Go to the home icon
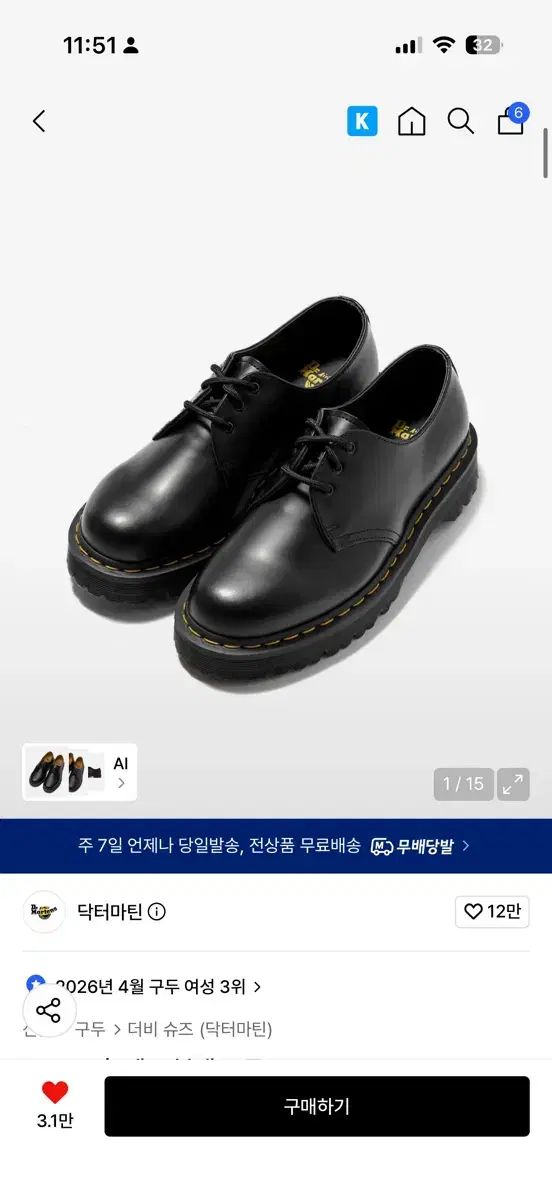The width and height of the screenshot is (552, 1200). coord(411,121)
